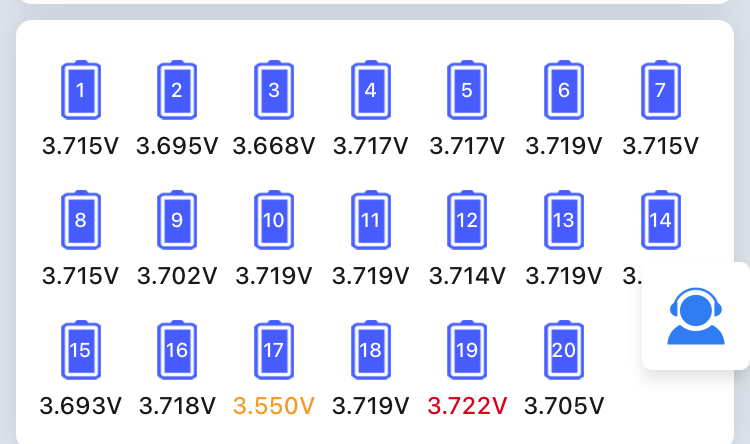
Task: Open the customer support headset button
Action: [x=696, y=316]
